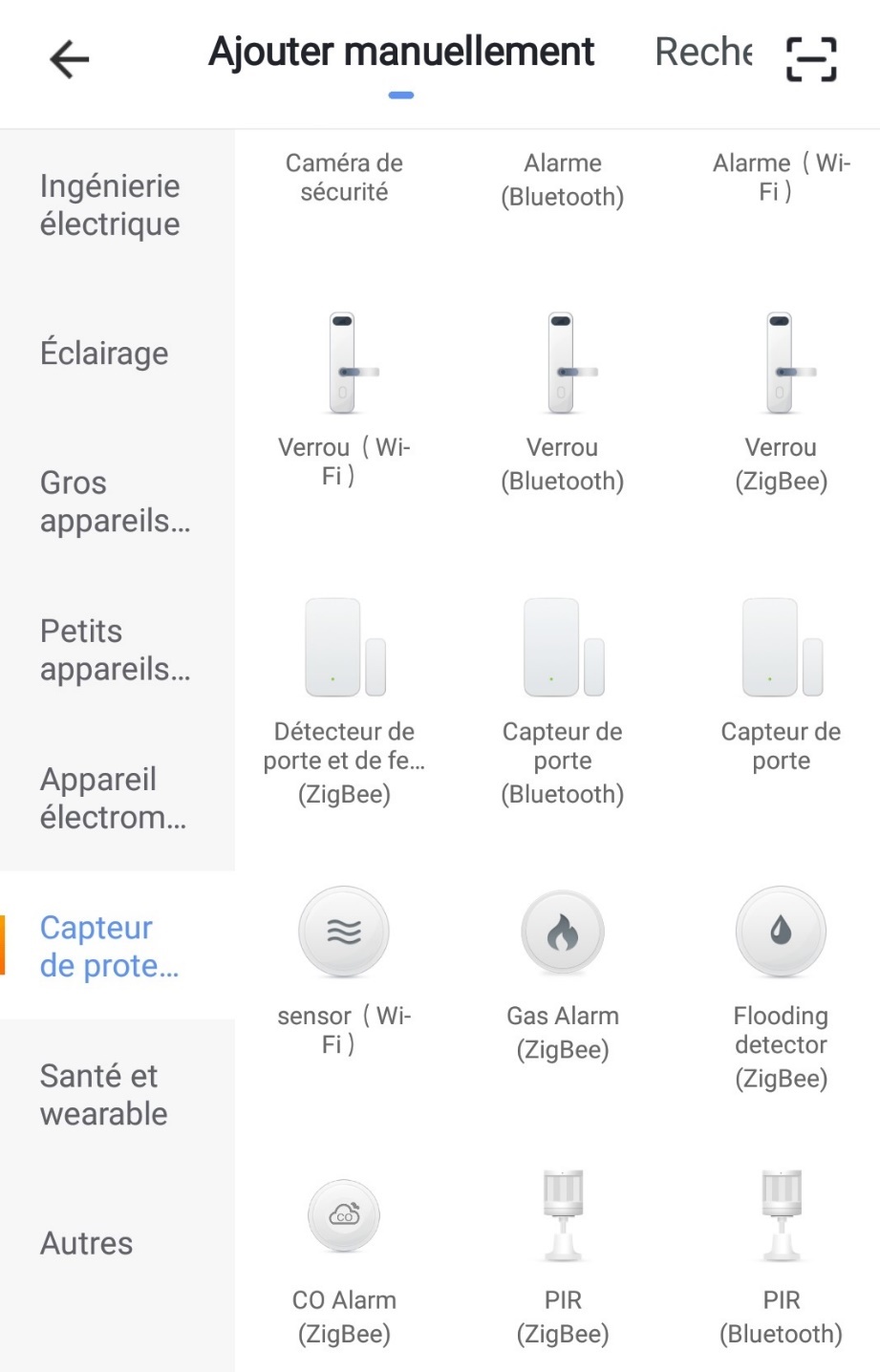880x1372 pixels.
Task: Switch to the Santé et wearable category
Action: pyautogui.click(x=104, y=1095)
